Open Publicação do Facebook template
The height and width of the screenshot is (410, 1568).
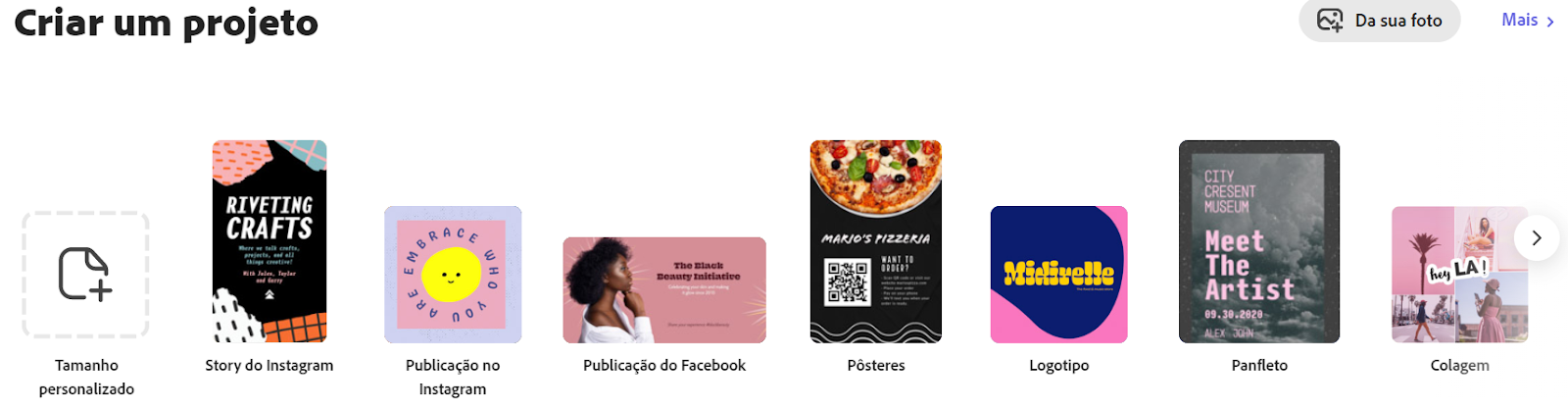click(664, 290)
